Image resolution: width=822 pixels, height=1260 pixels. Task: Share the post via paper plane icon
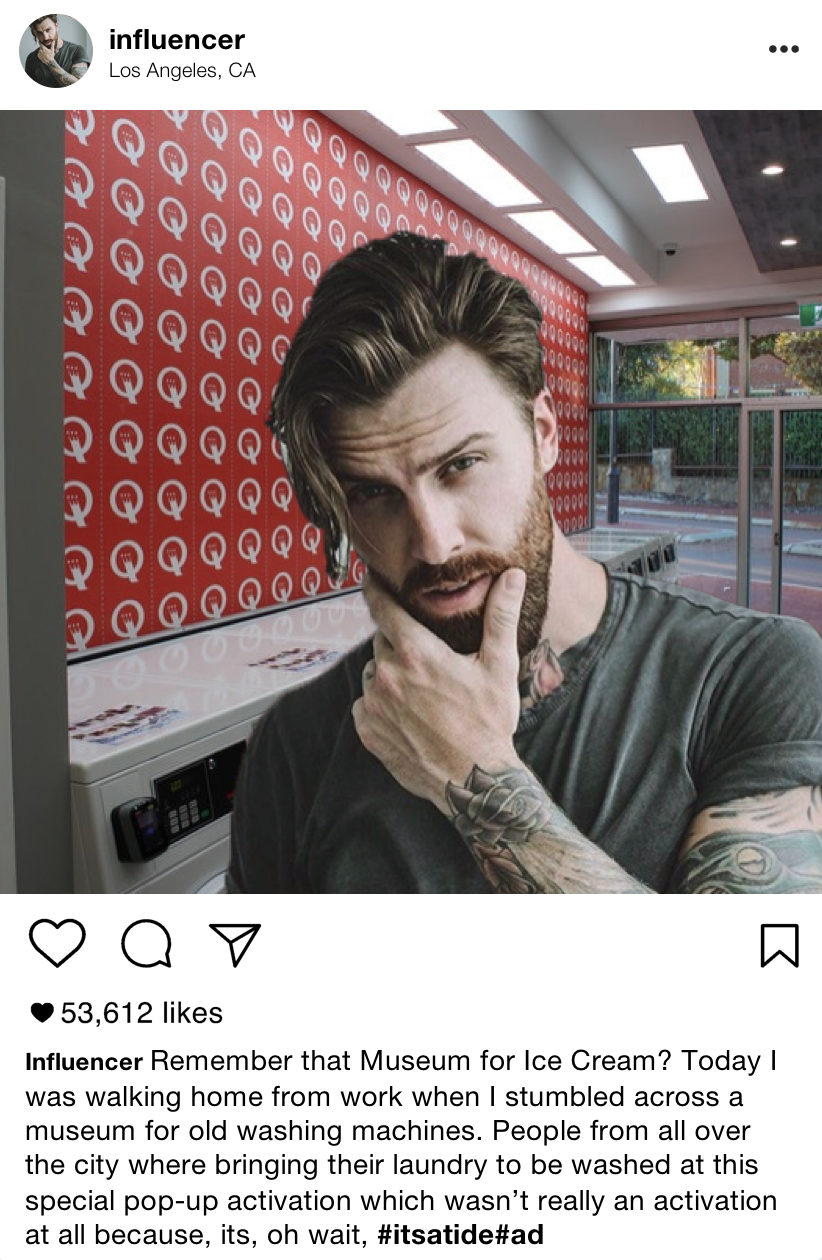235,943
